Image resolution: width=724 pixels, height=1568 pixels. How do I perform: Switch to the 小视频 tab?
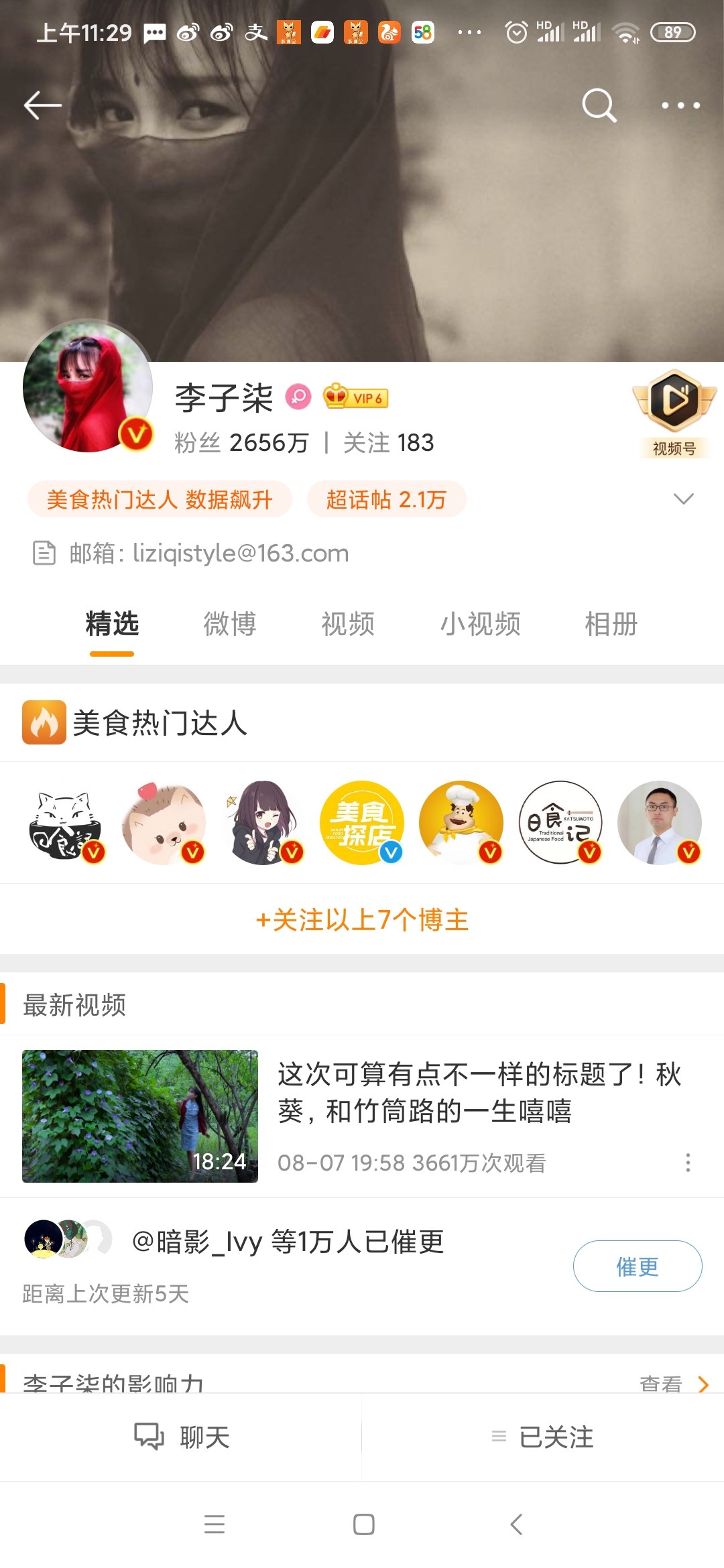pyautogui.click(x=480, y=624)
